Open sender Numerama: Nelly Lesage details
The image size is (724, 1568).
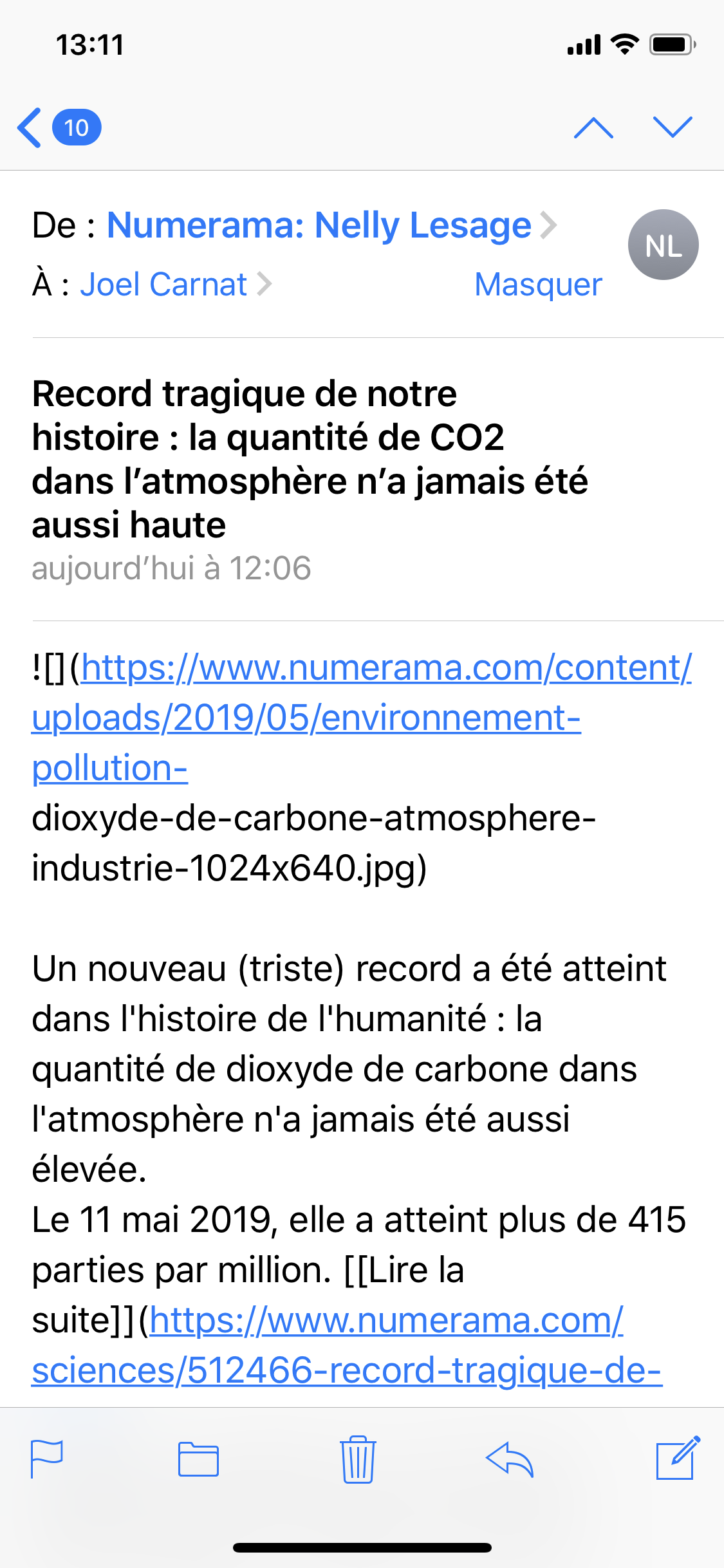331,225
